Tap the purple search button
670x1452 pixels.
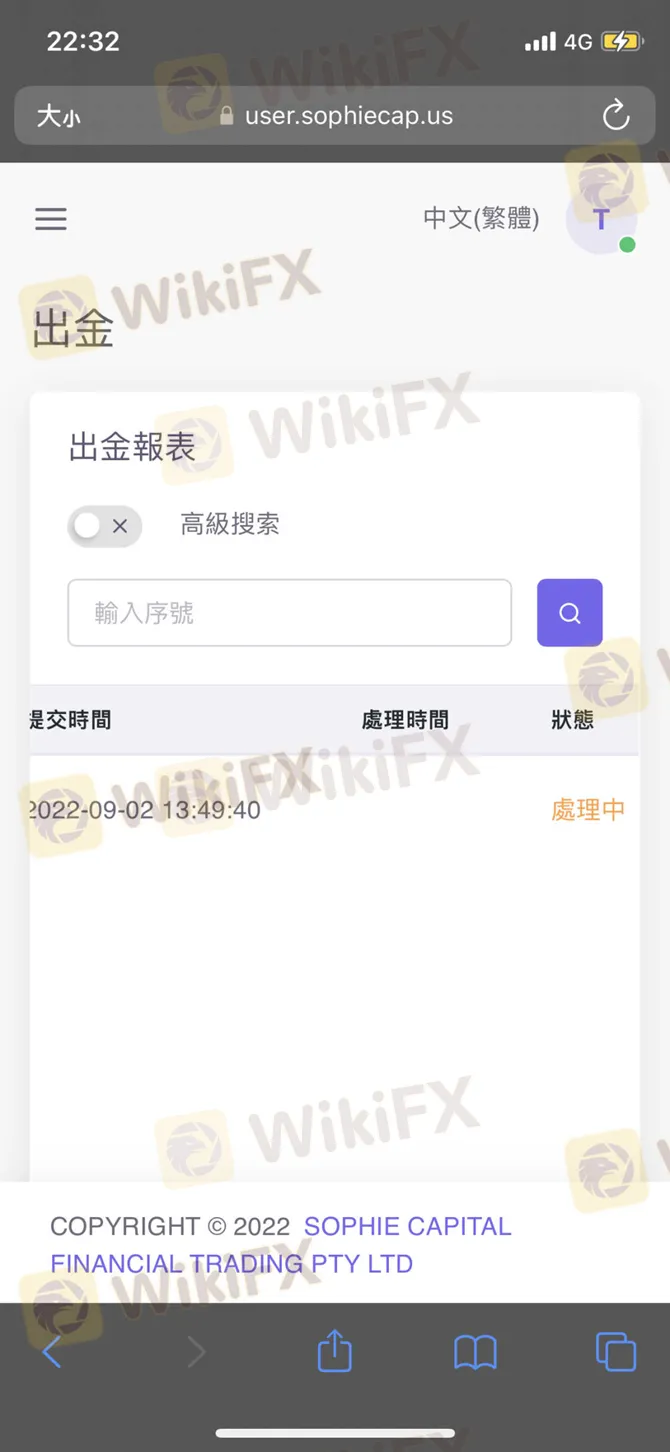pos(570,613)
